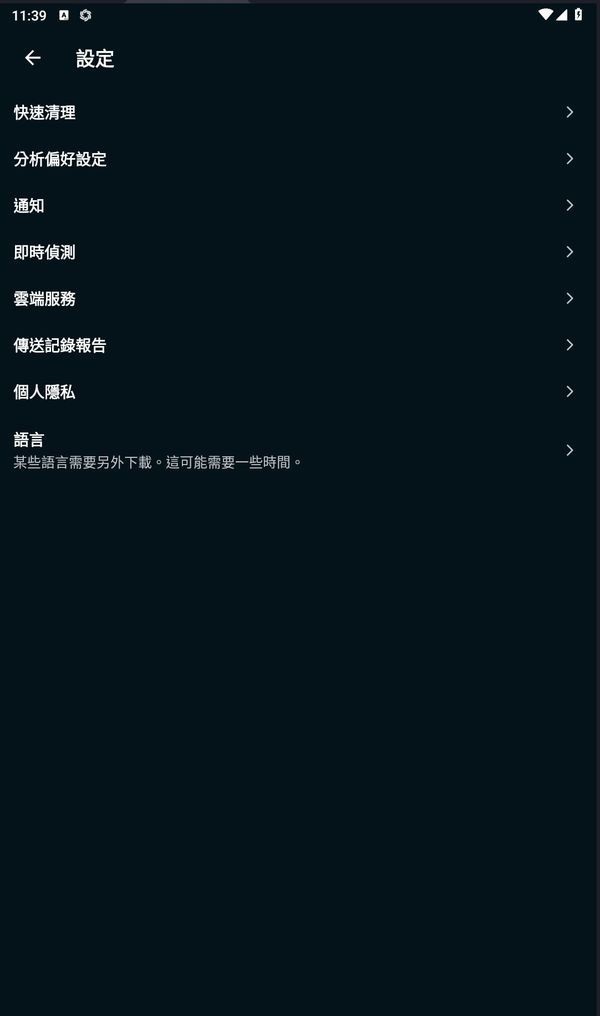Viewport: 600px width, 1016px height.
Task: Open 語言 language settings
Action: click(x=300, y=450)
